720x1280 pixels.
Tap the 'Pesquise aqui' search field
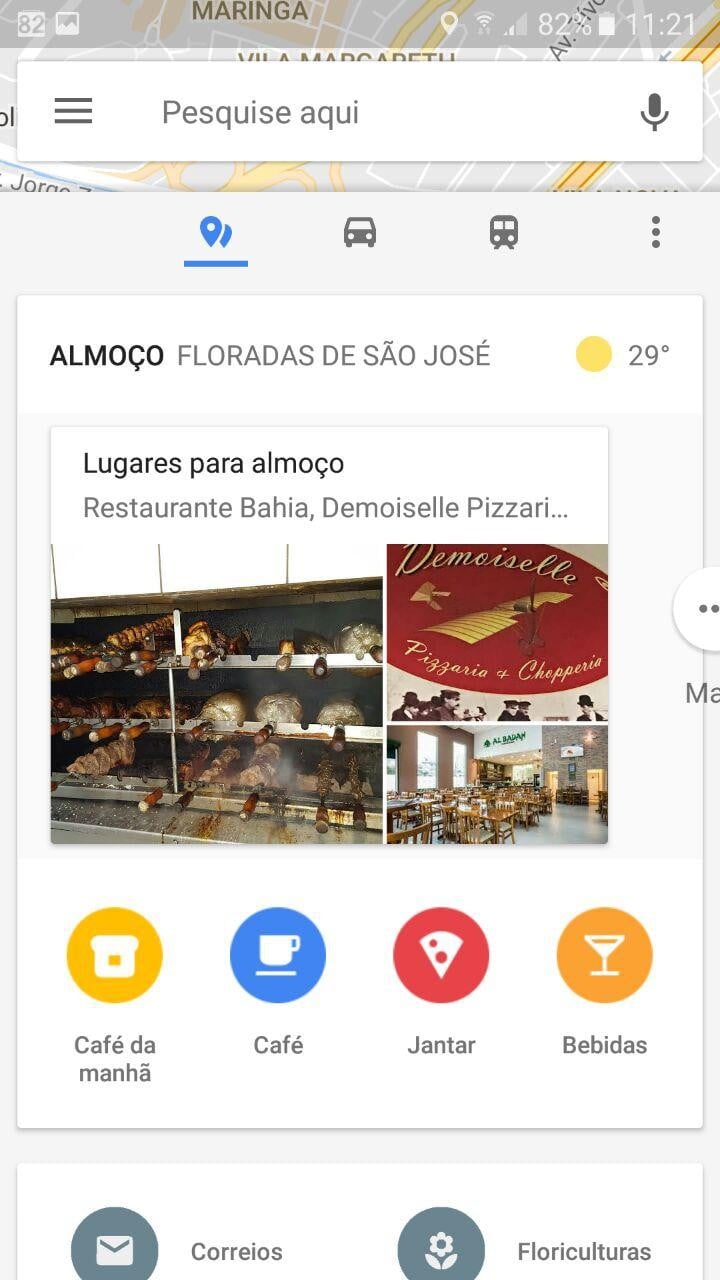point(380,113)
